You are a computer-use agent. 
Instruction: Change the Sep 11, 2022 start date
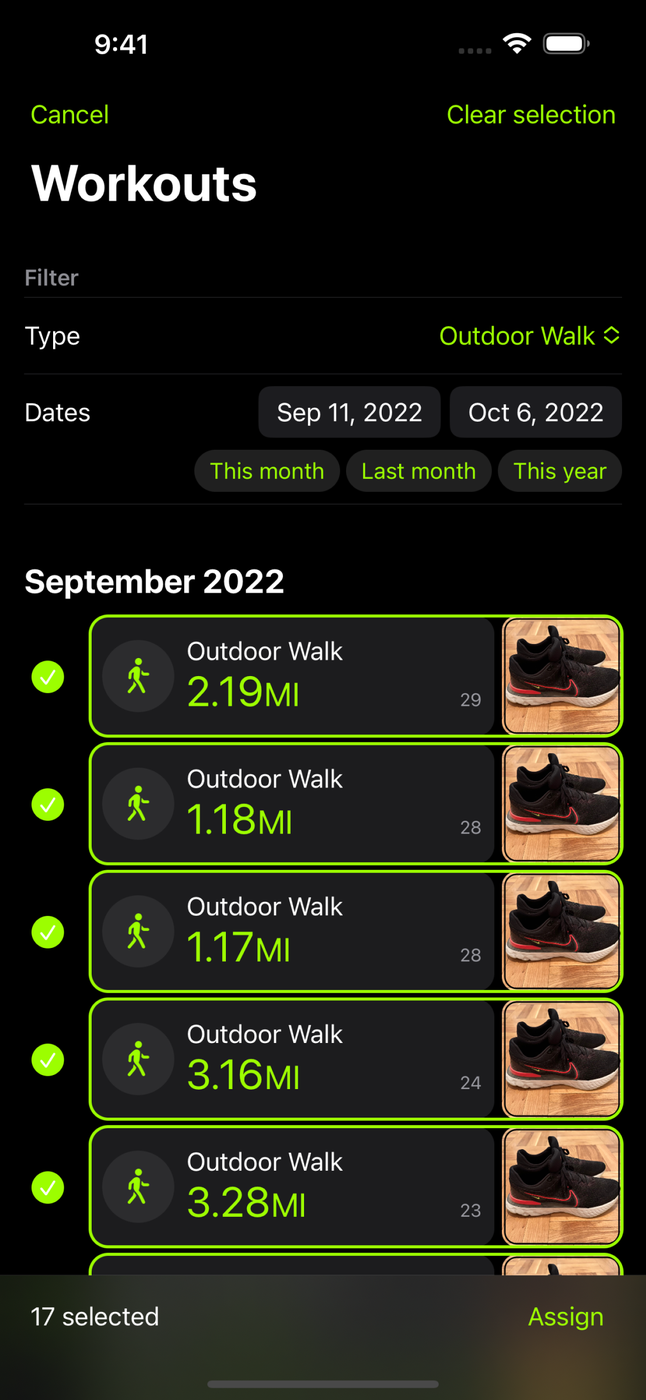click(x=349, y=412)
